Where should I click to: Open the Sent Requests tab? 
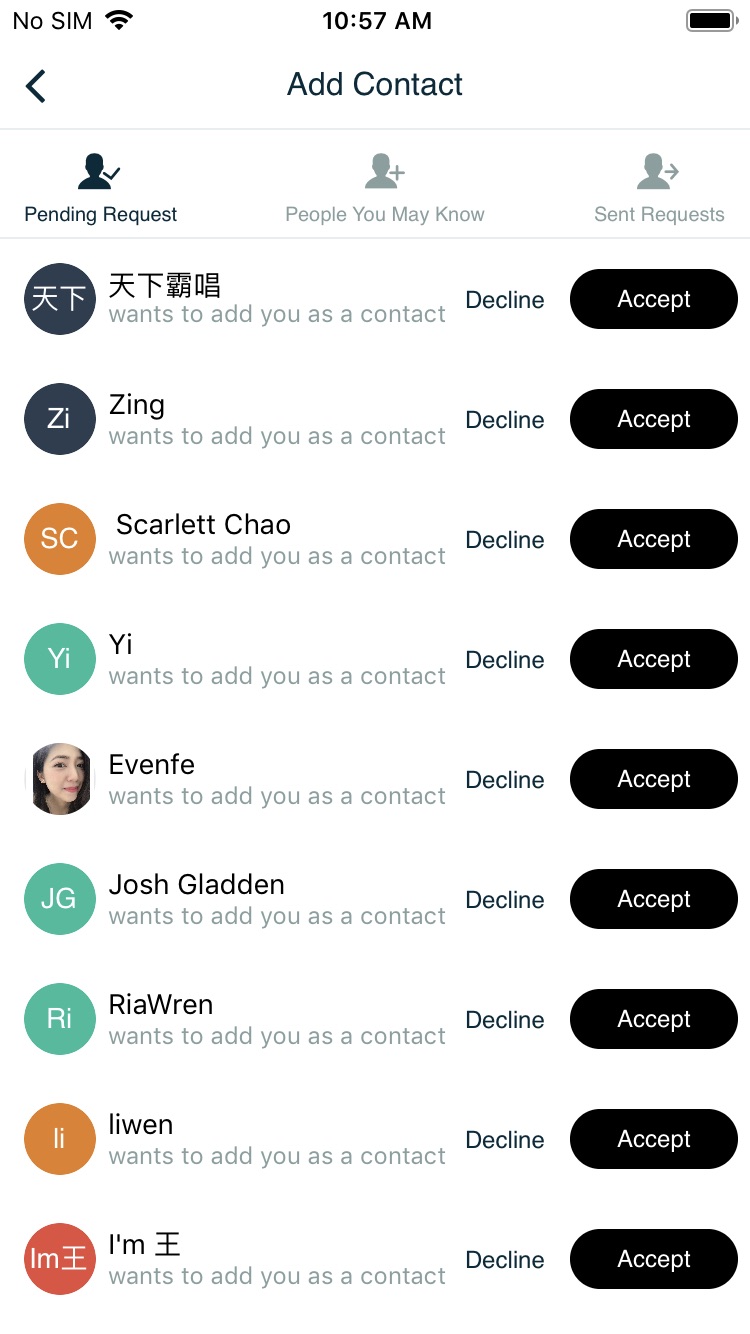[x=658, y=189]
